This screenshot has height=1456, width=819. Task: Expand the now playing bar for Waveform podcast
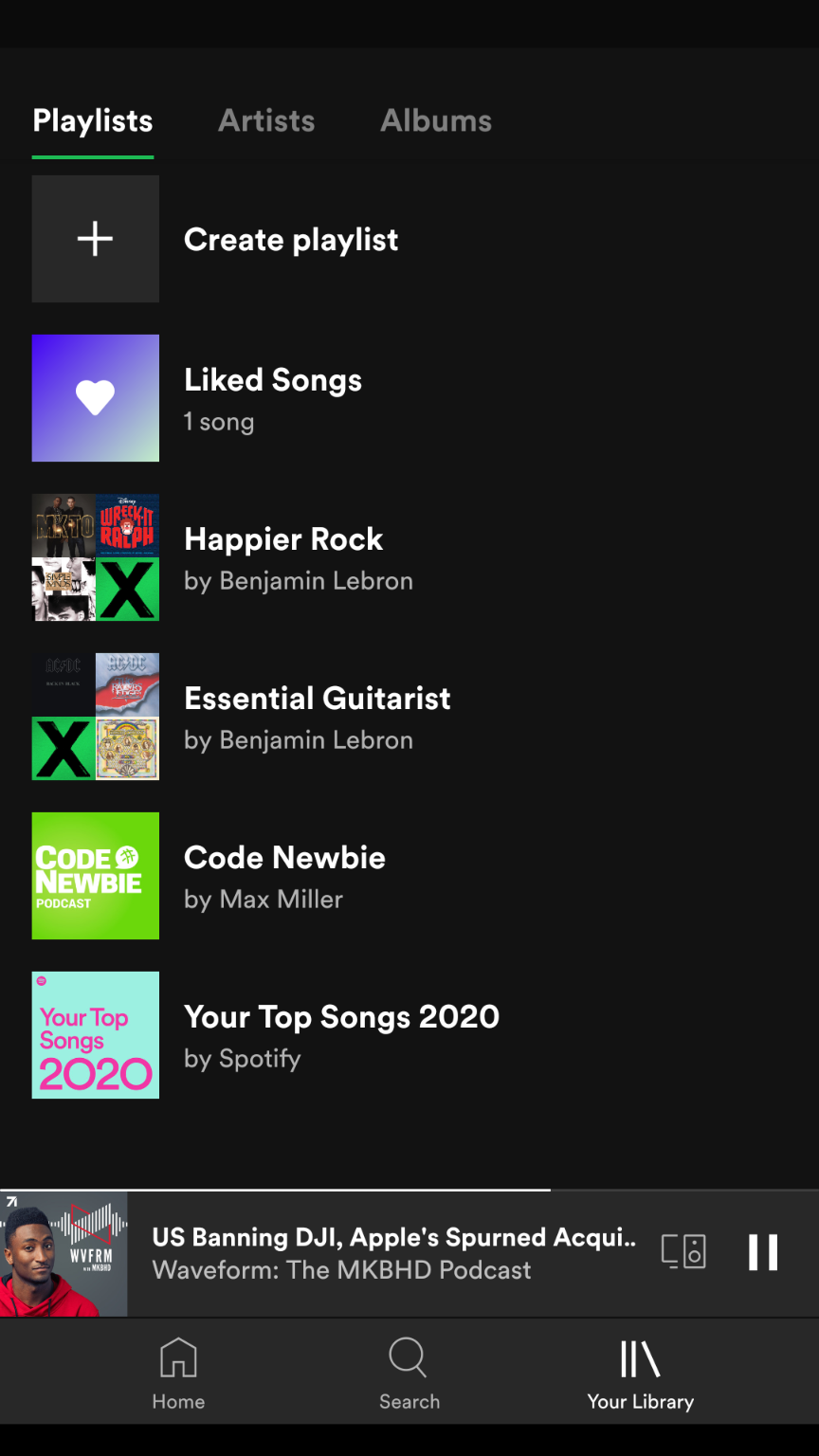click(393, 1253)
